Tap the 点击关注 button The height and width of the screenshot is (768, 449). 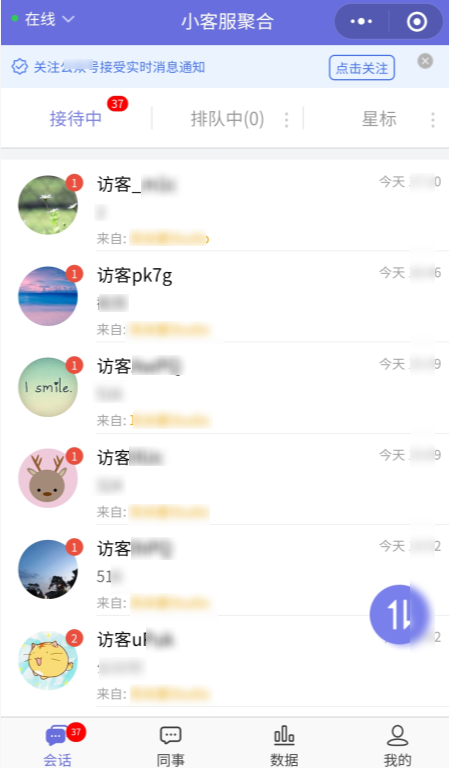[x=362, y=68]
